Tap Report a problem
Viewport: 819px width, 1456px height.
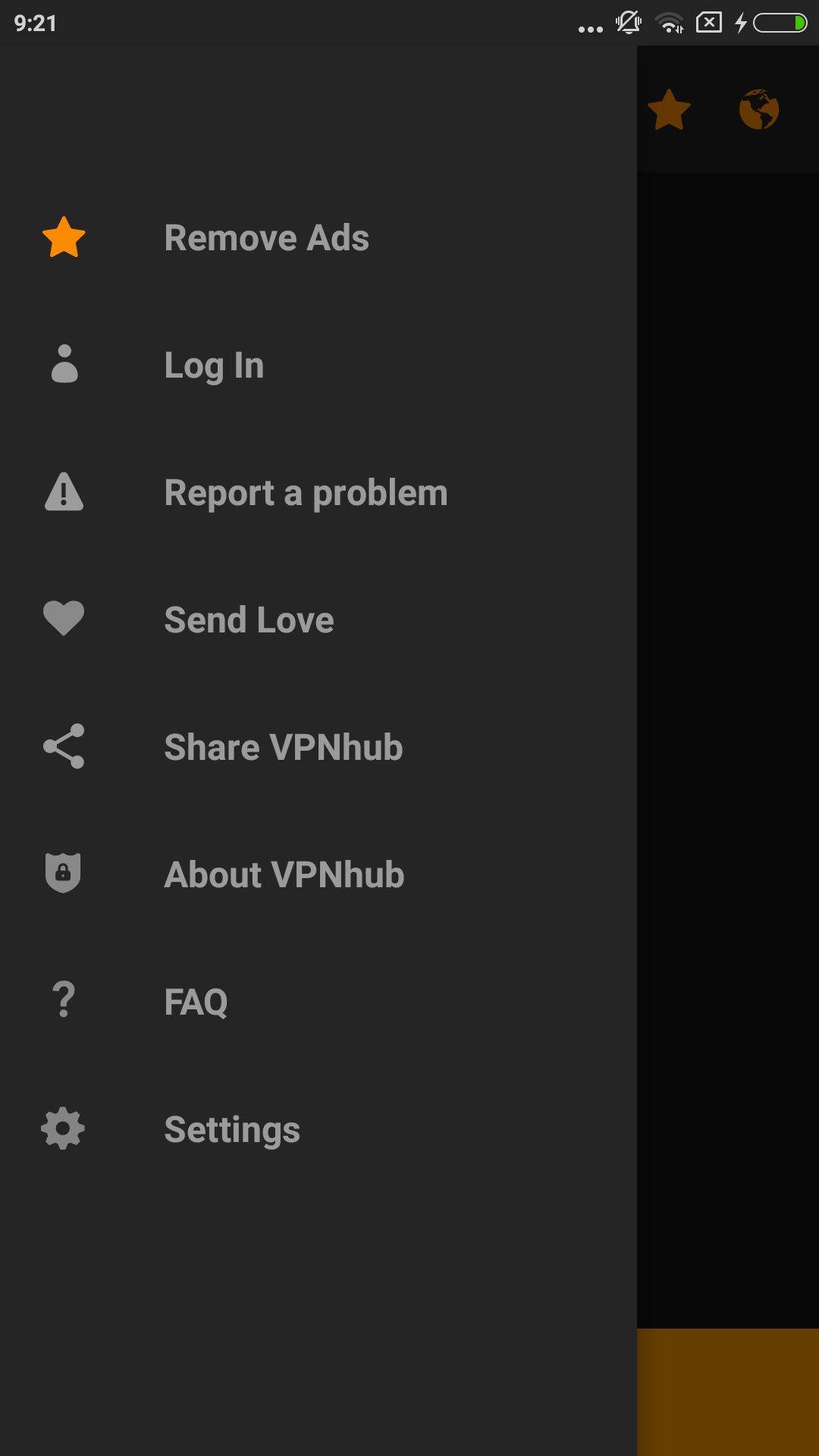[318, 493]
